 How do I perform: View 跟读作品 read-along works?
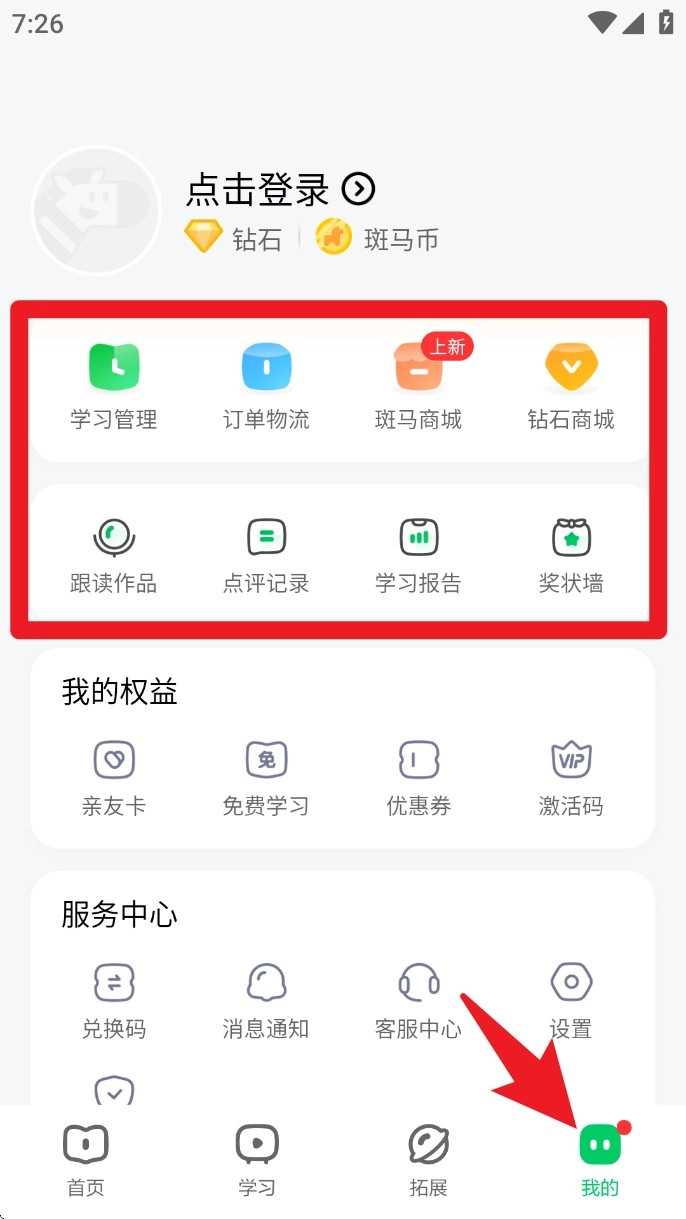(x=114, y=552)
